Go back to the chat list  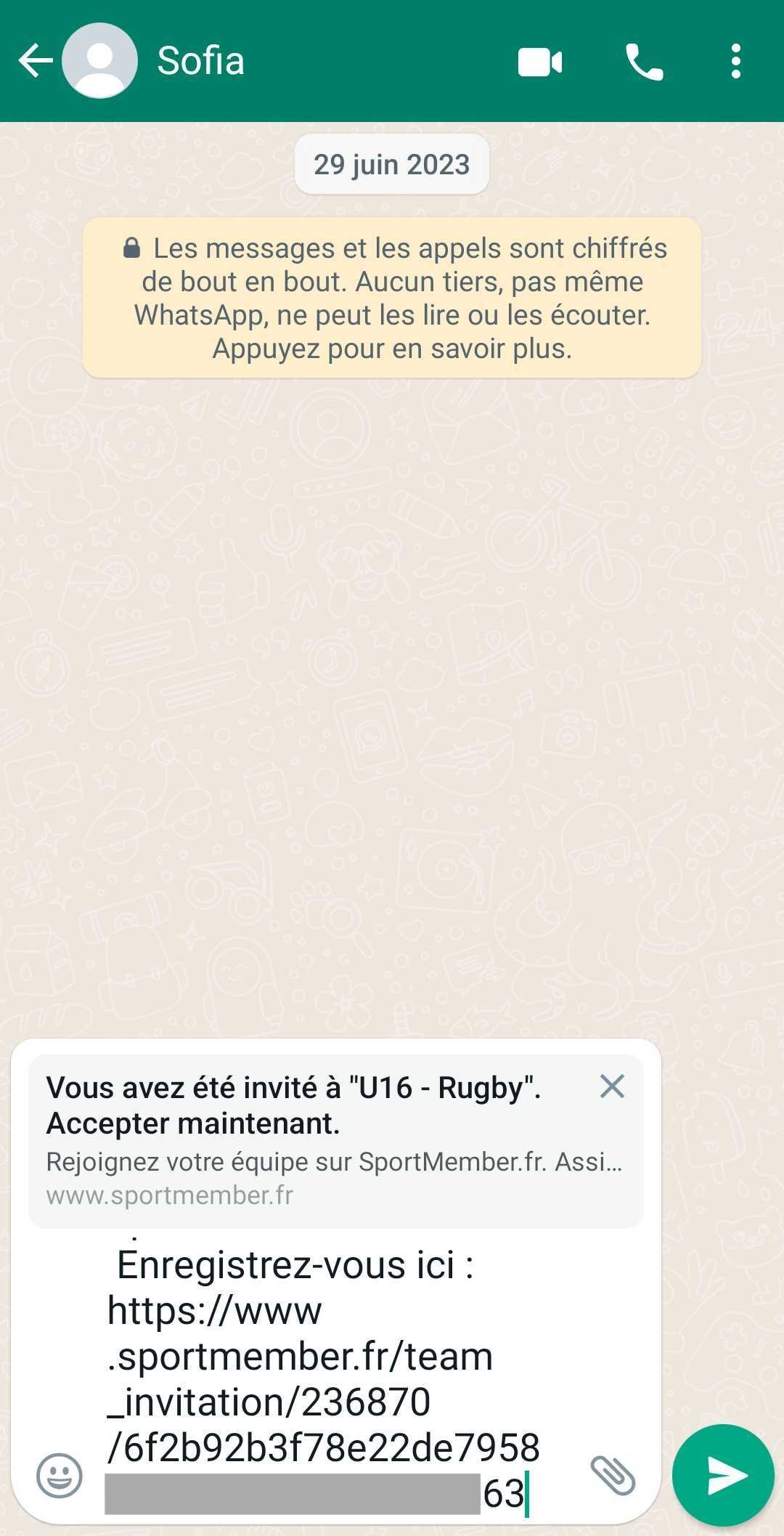click(35, 61)
